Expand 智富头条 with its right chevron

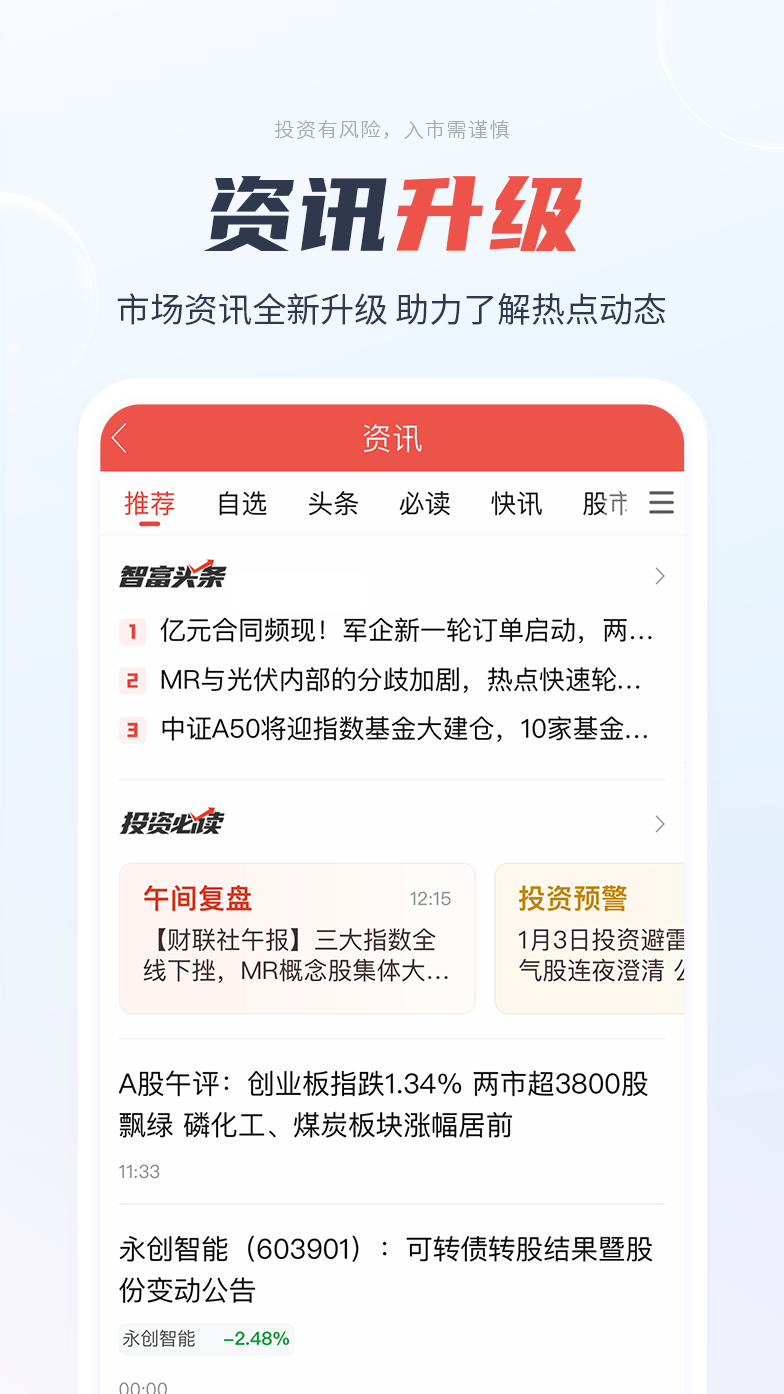[x=658, y=575]
